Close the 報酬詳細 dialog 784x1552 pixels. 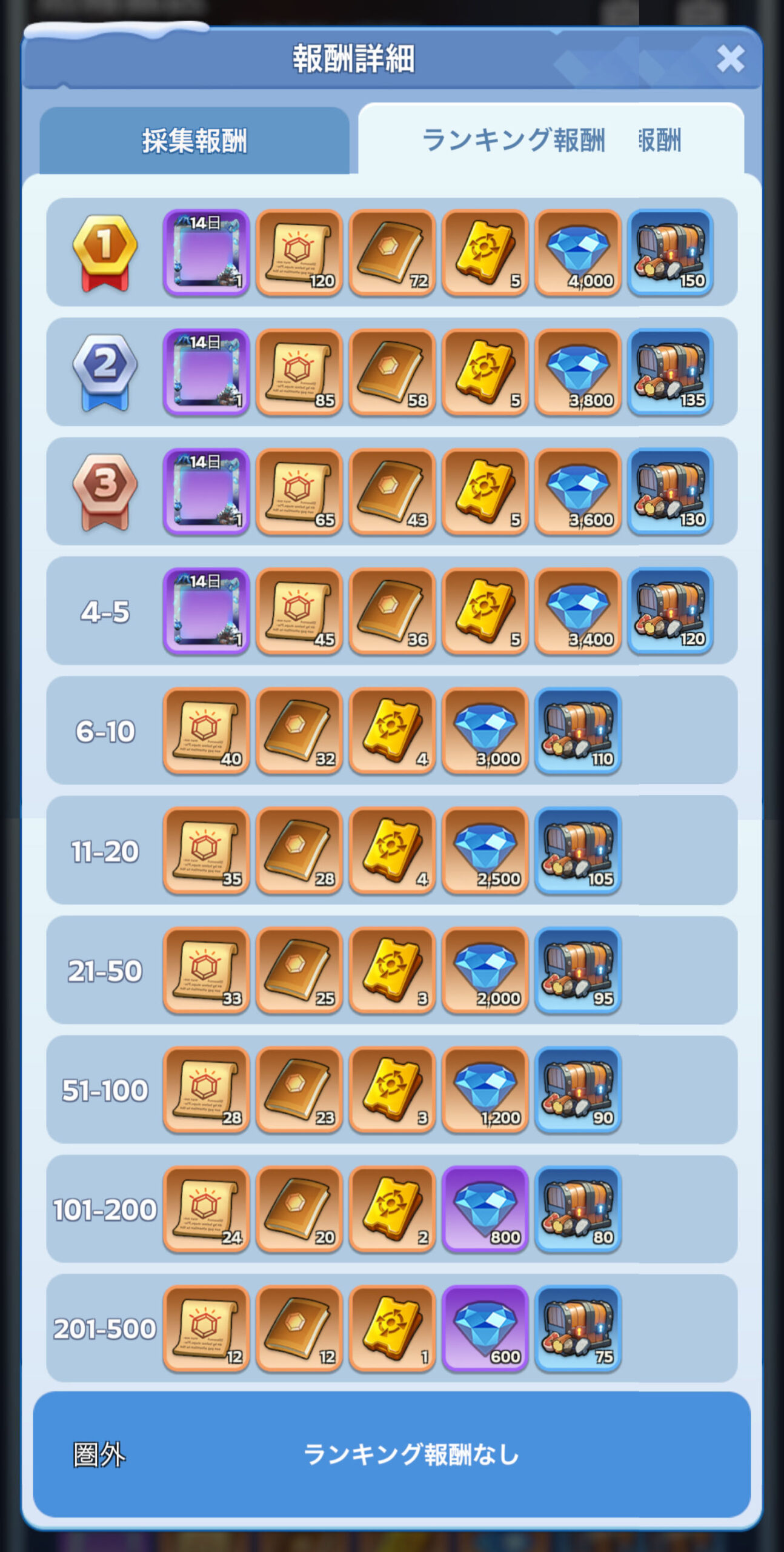[x=730, y=59]
